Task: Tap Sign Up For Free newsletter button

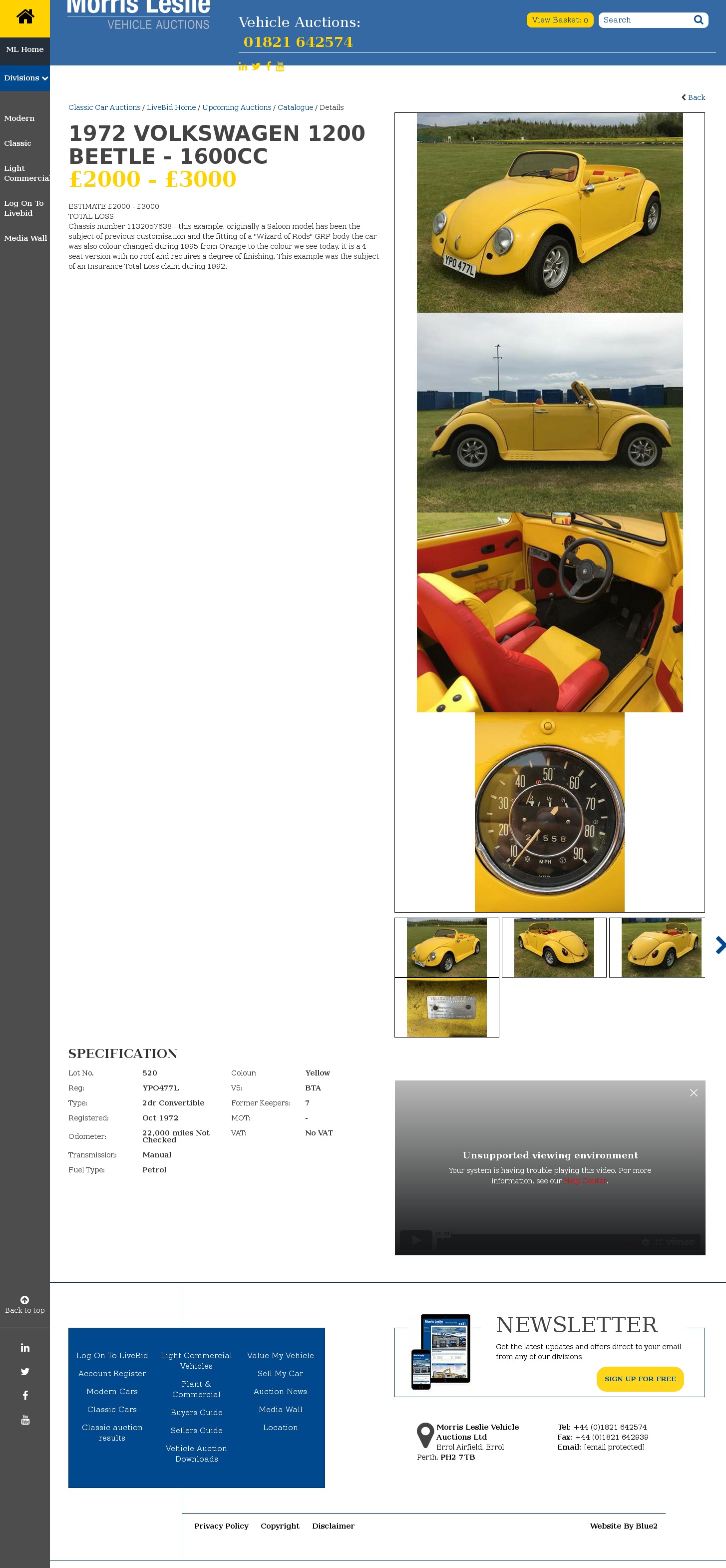Action: click(640, 1379)
